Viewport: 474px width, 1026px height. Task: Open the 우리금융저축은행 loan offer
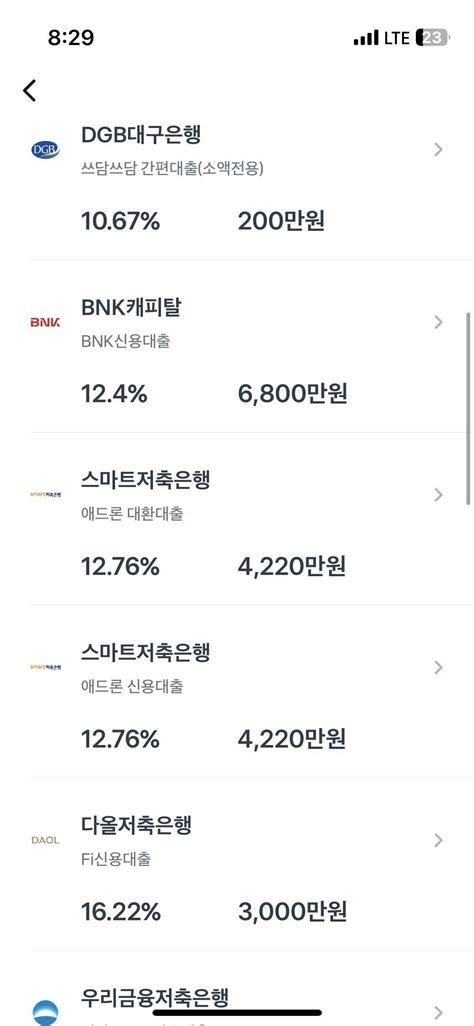[x=237, y=989]
